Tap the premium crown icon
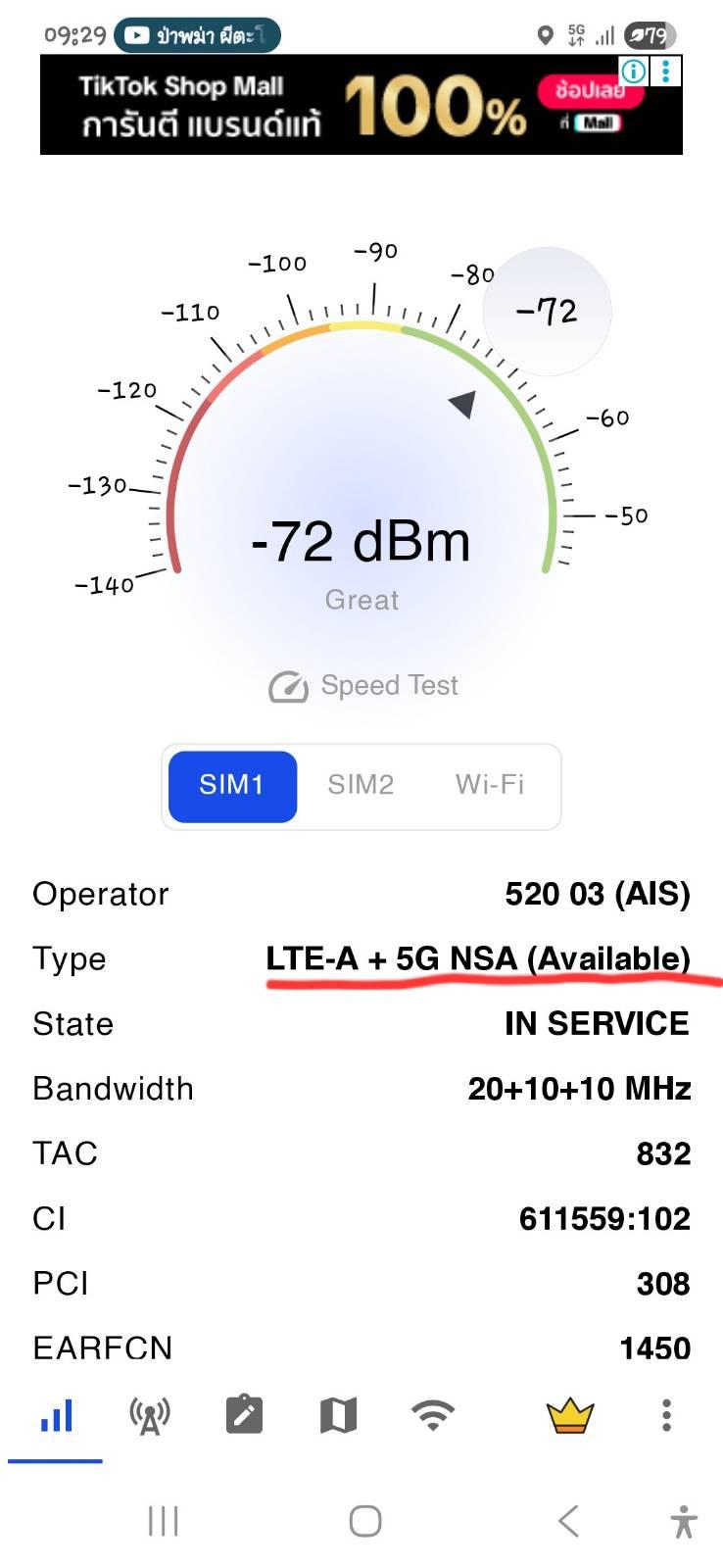The width and height of the screenshot is (723, 1568). [x=570, y=1416]
